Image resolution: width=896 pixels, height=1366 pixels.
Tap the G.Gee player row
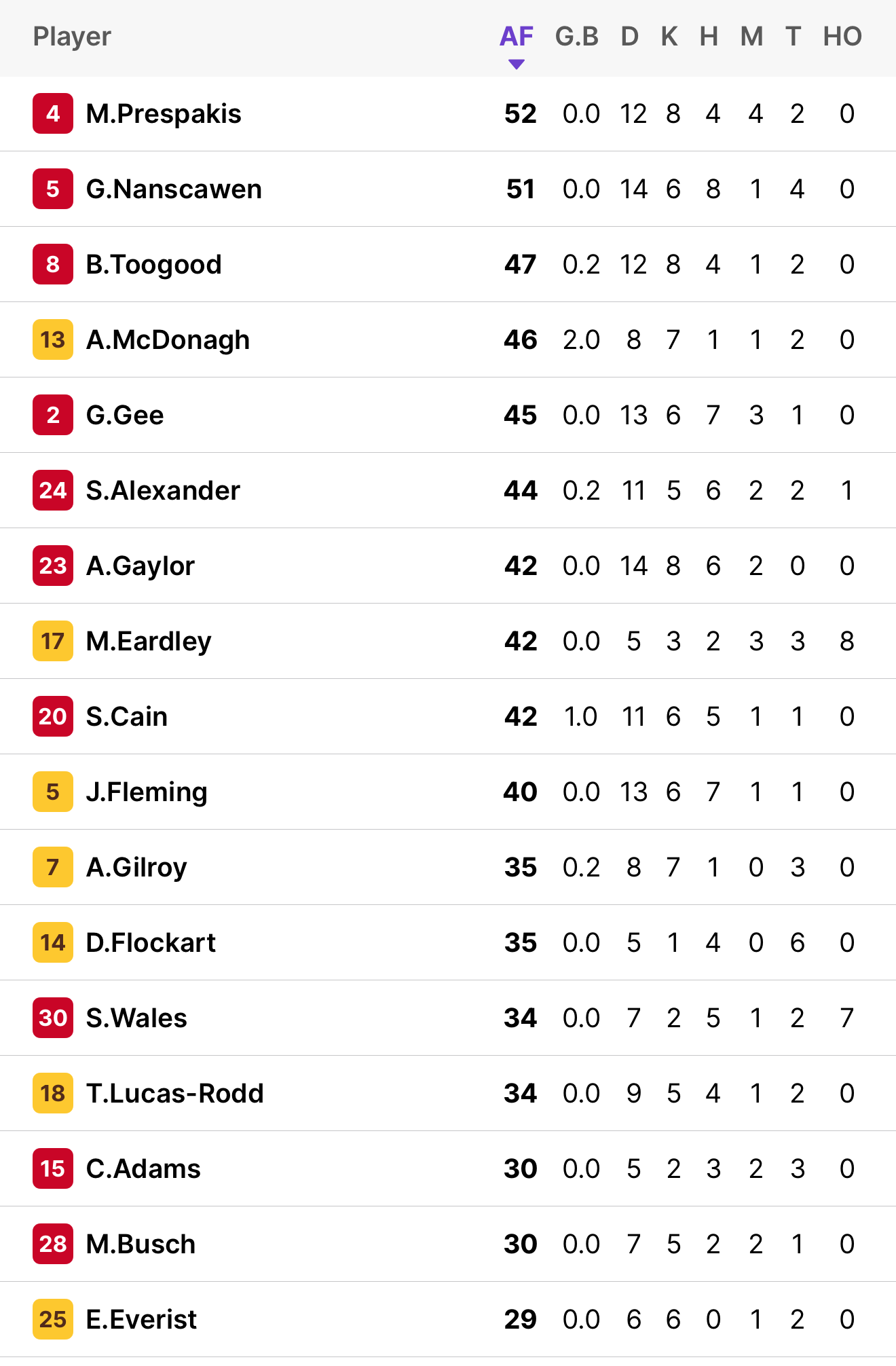click(x=125, y=416)
